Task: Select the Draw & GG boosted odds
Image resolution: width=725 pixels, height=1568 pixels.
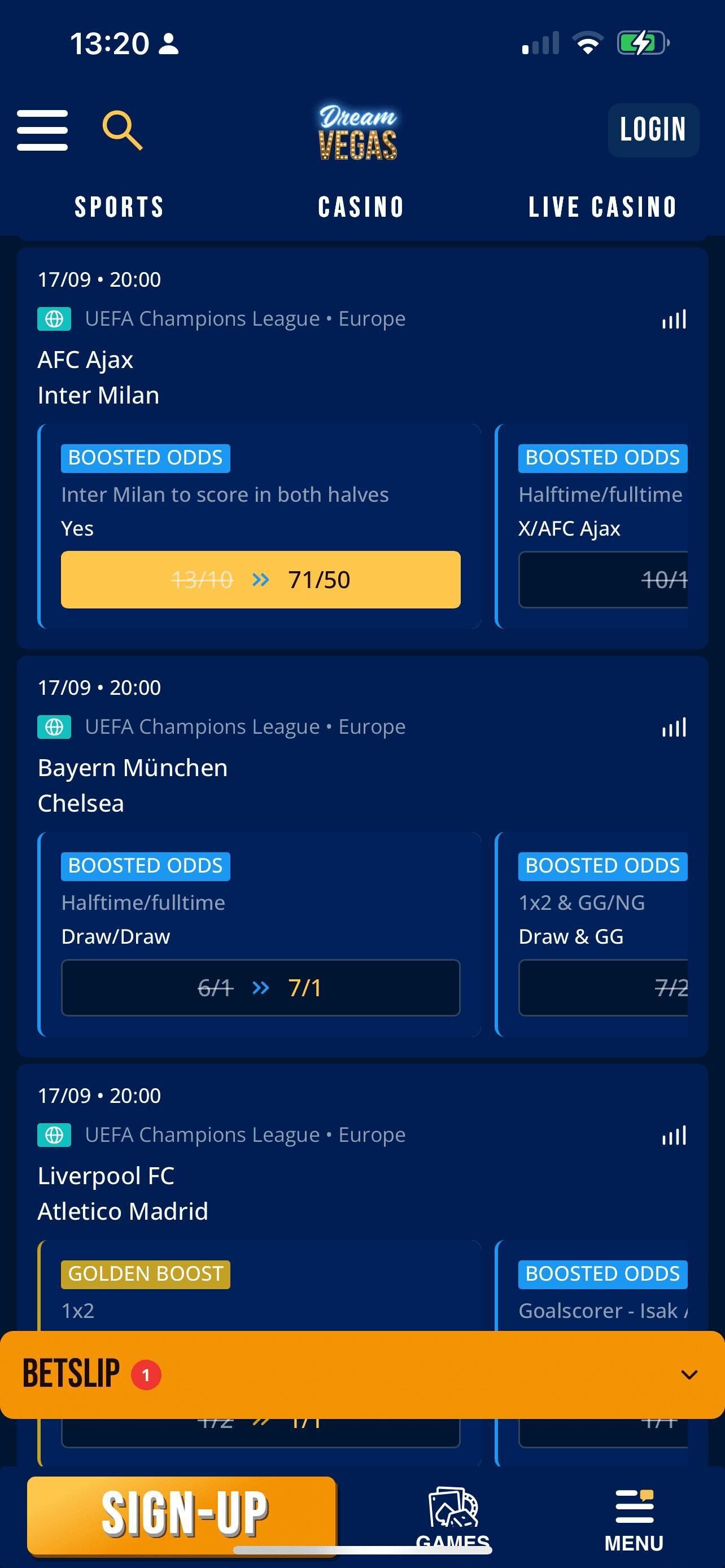Action: 602,987
